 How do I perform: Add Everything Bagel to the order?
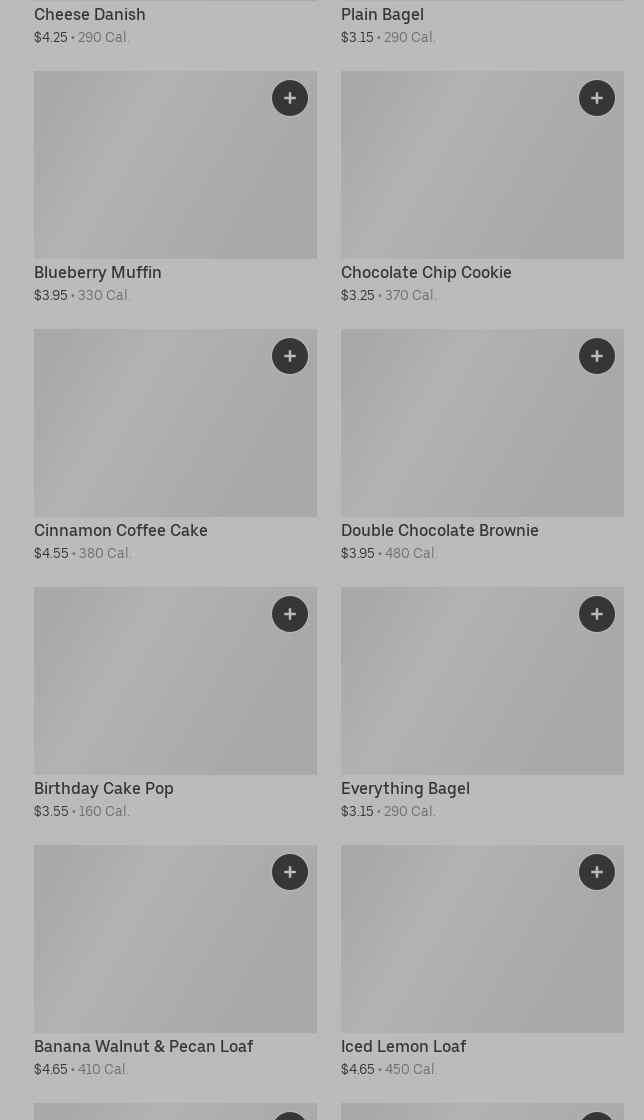(597, 614)
